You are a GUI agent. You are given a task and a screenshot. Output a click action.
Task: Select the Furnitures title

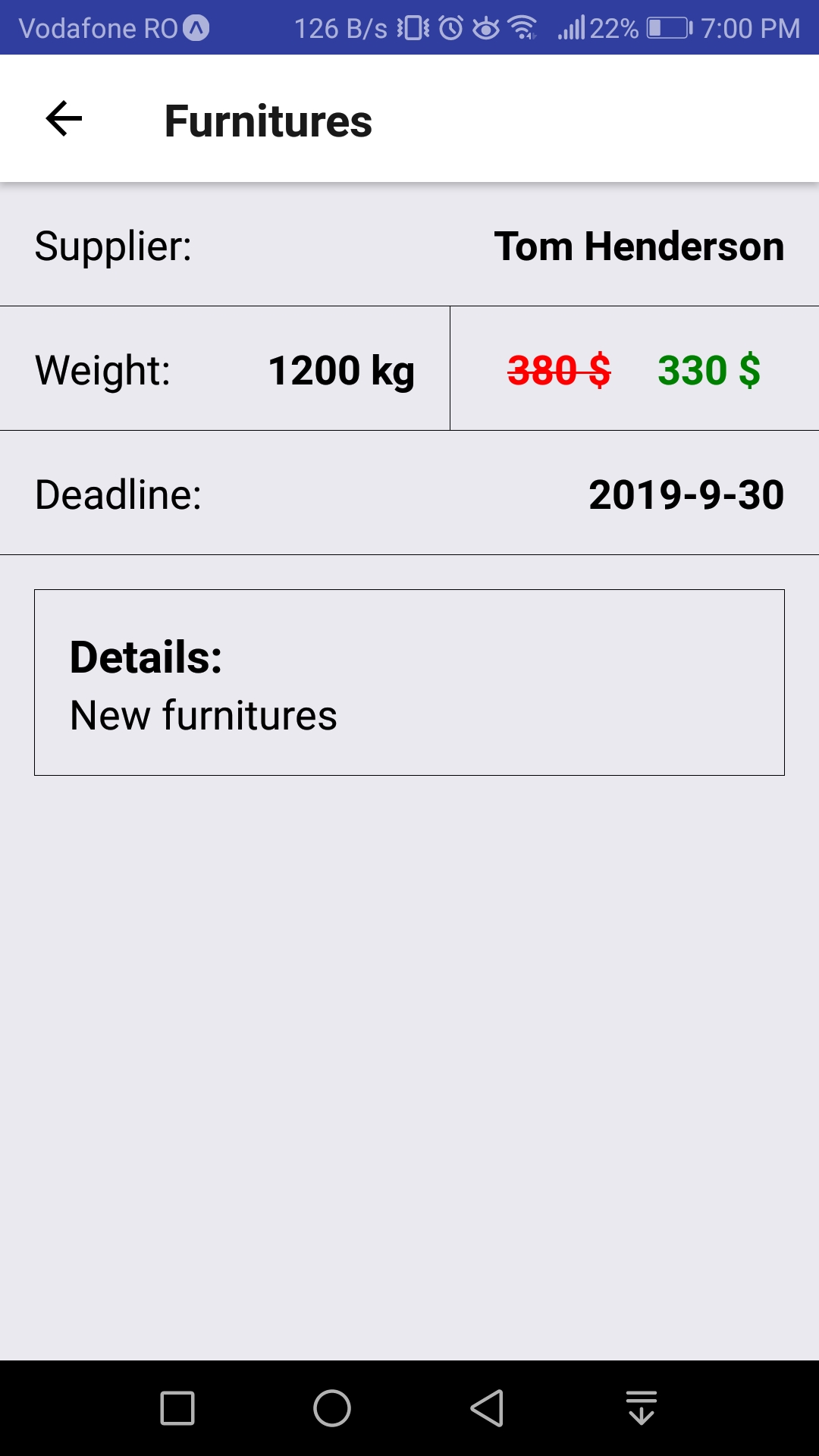(x=268, y=120)
